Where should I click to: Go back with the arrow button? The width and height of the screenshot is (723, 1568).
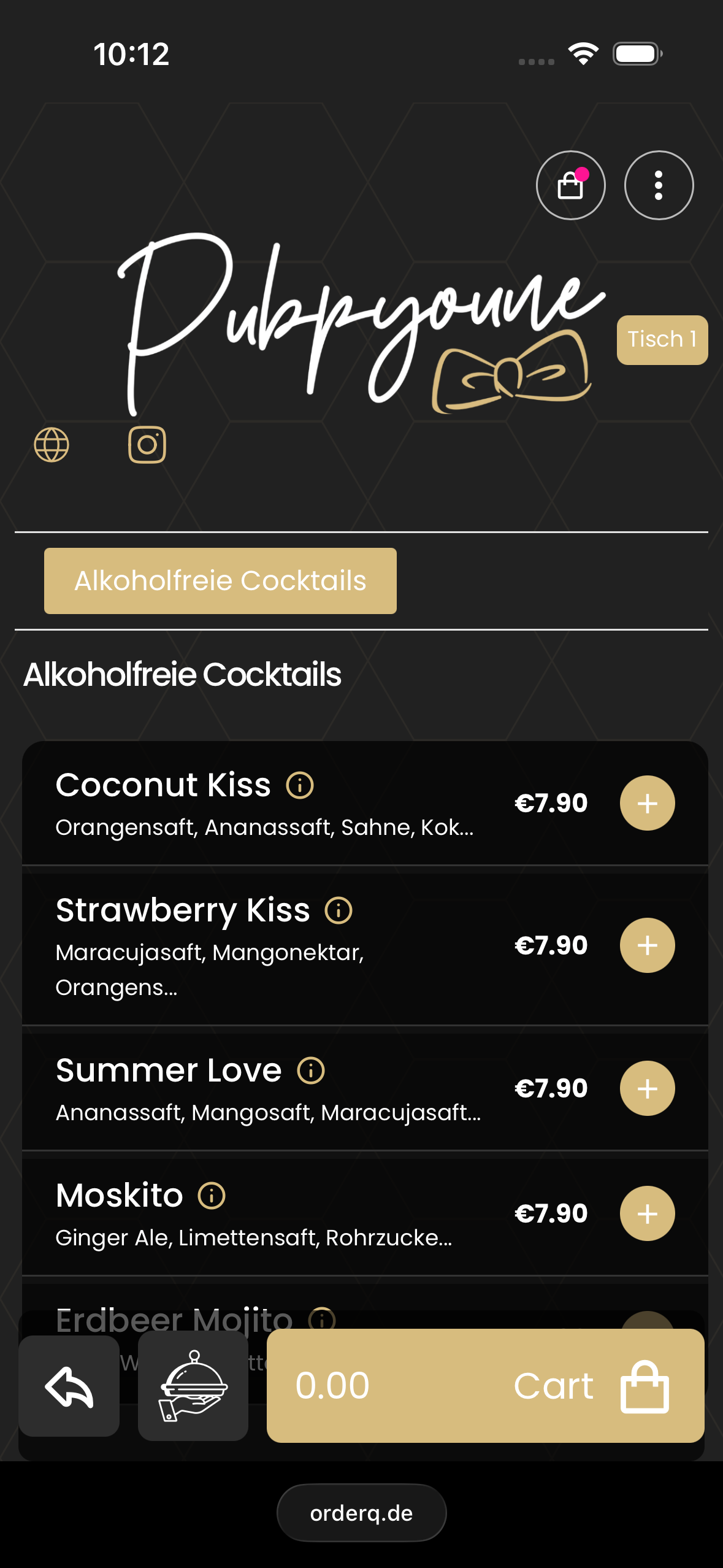coord(69,1386)
